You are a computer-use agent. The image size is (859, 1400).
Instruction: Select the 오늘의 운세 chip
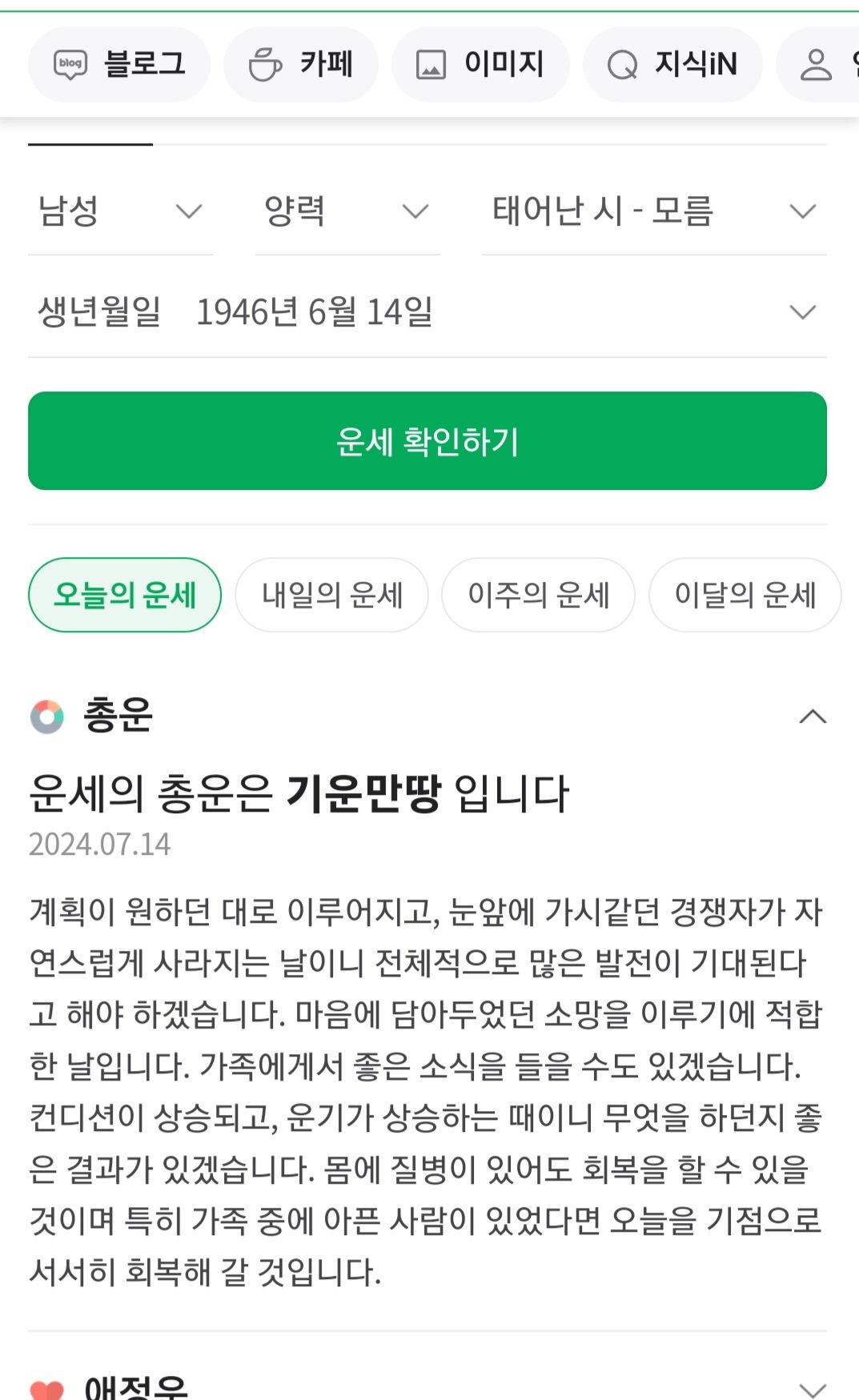pyautogui.click(x=125, y=595)
